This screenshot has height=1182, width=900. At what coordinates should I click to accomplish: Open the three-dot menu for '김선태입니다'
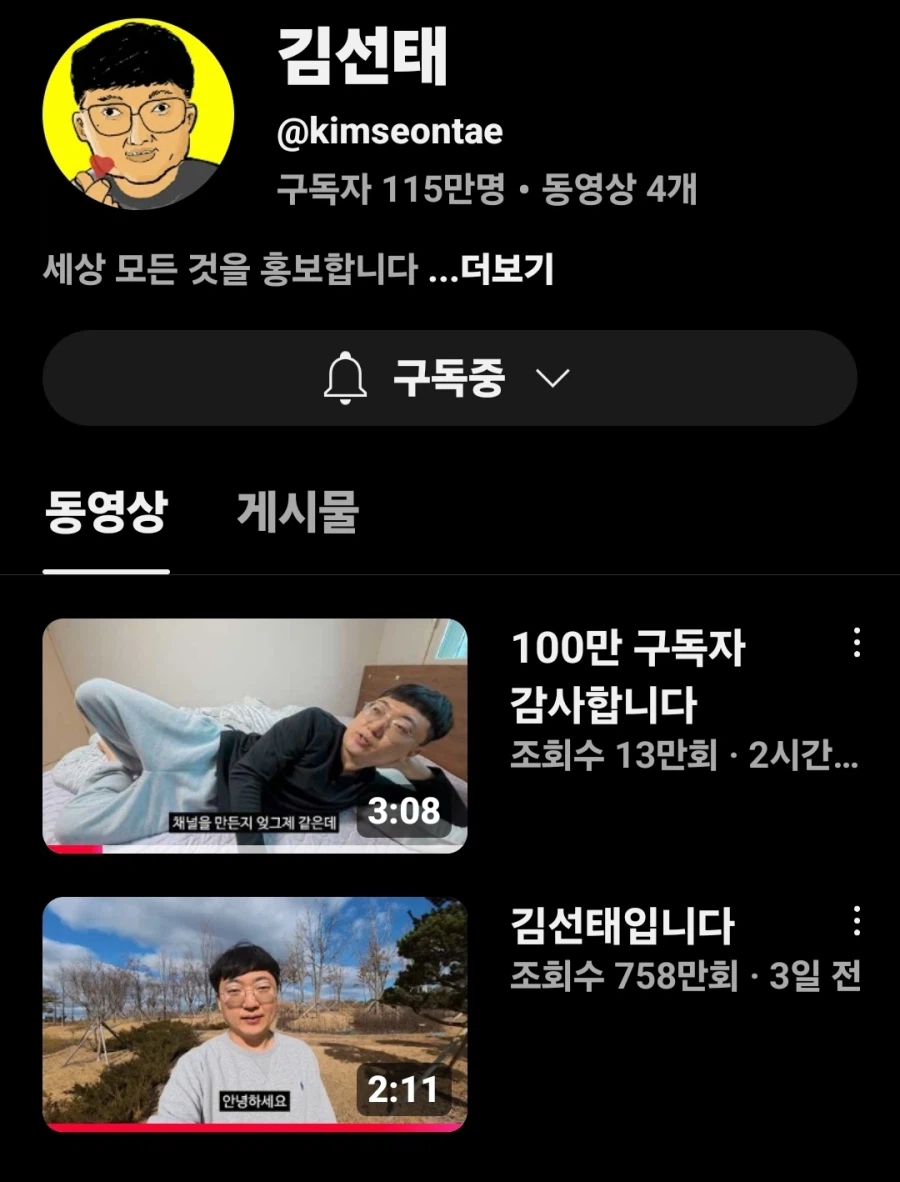coord(855,920)
